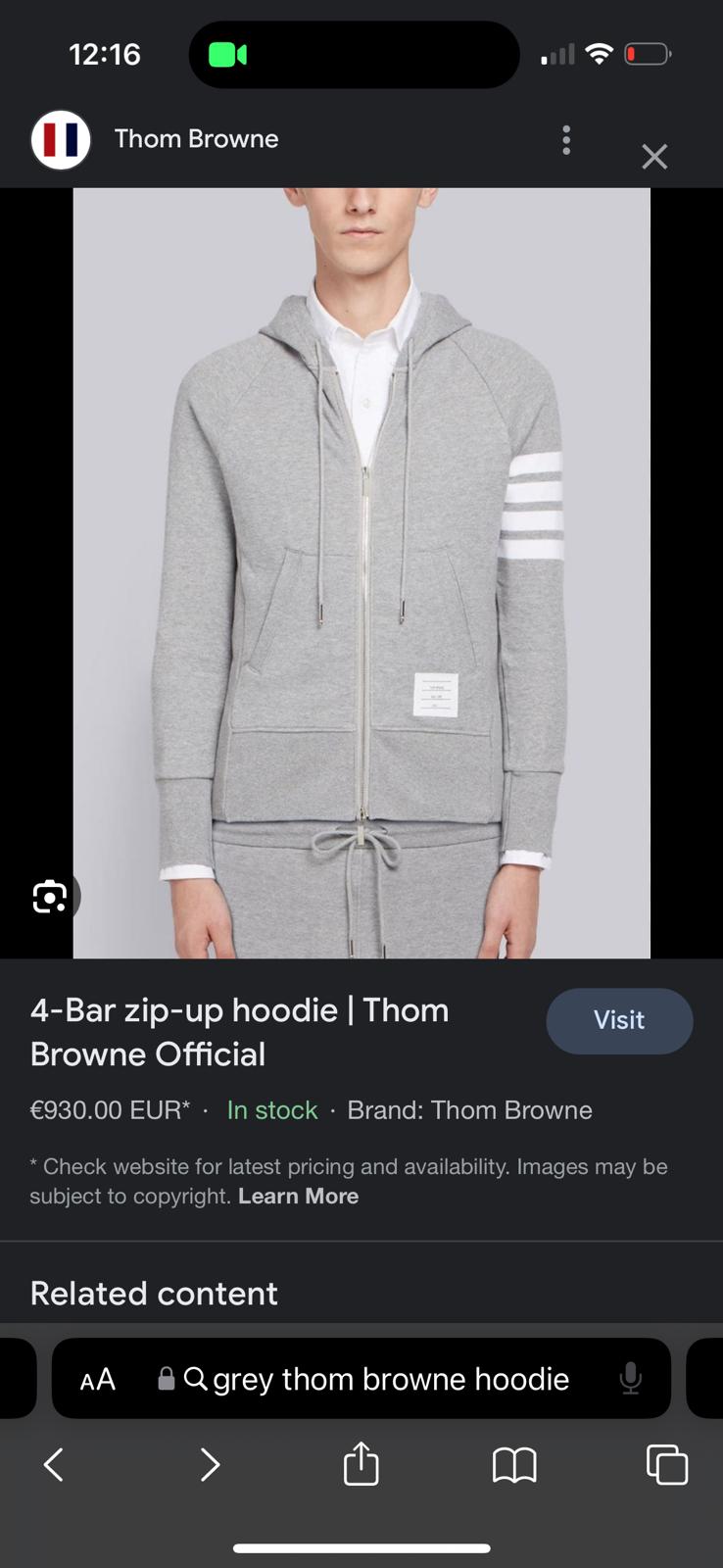Tap the hoodie product image

point(361,572)
